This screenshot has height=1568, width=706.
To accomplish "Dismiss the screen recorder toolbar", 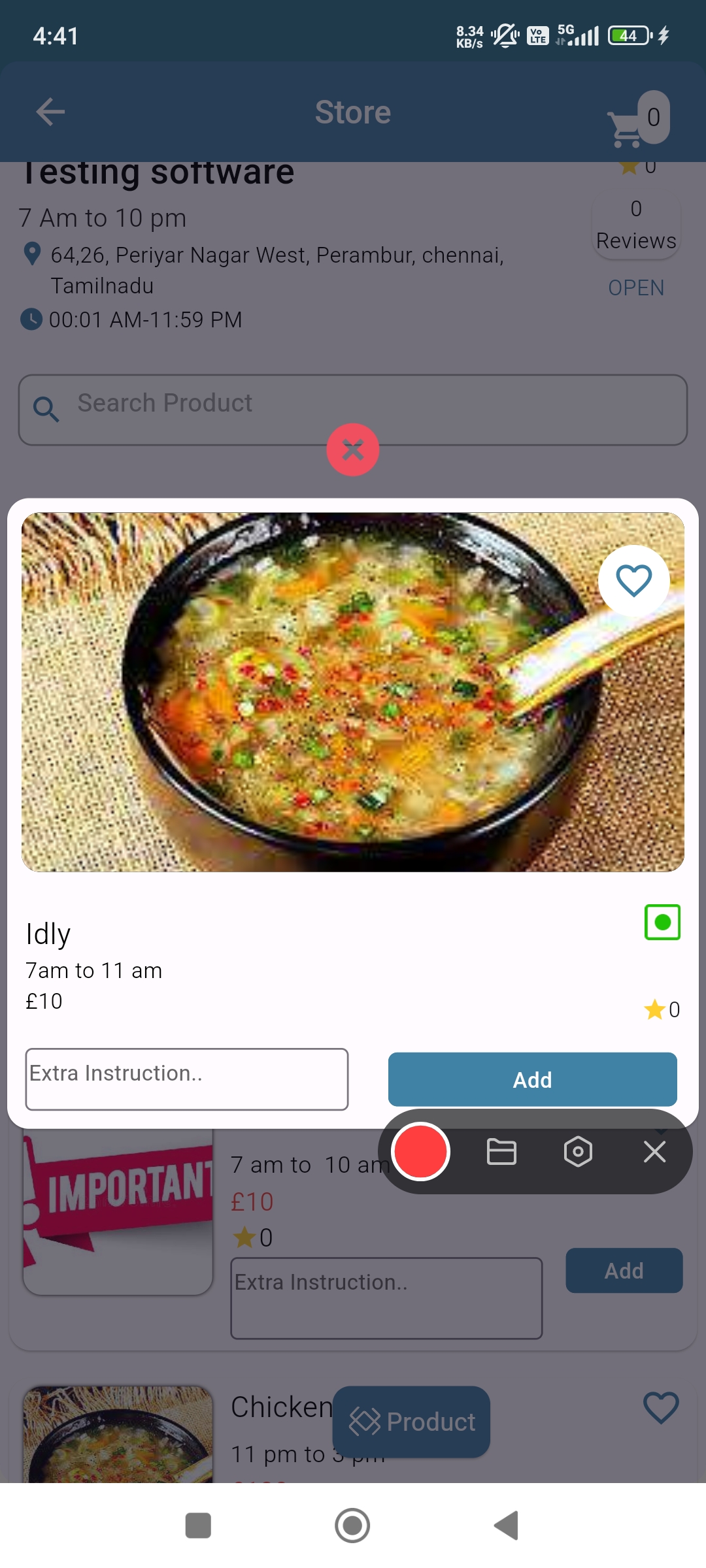I will (x=654, y=1151).
